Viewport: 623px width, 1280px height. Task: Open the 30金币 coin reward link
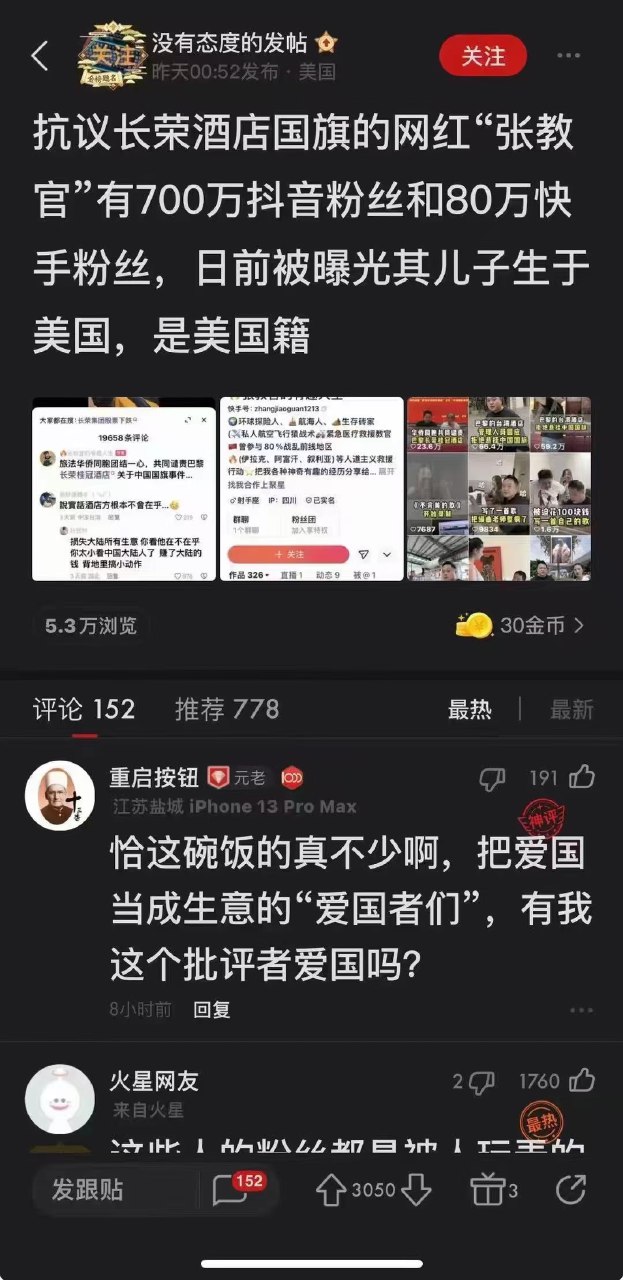click(520, 626)
